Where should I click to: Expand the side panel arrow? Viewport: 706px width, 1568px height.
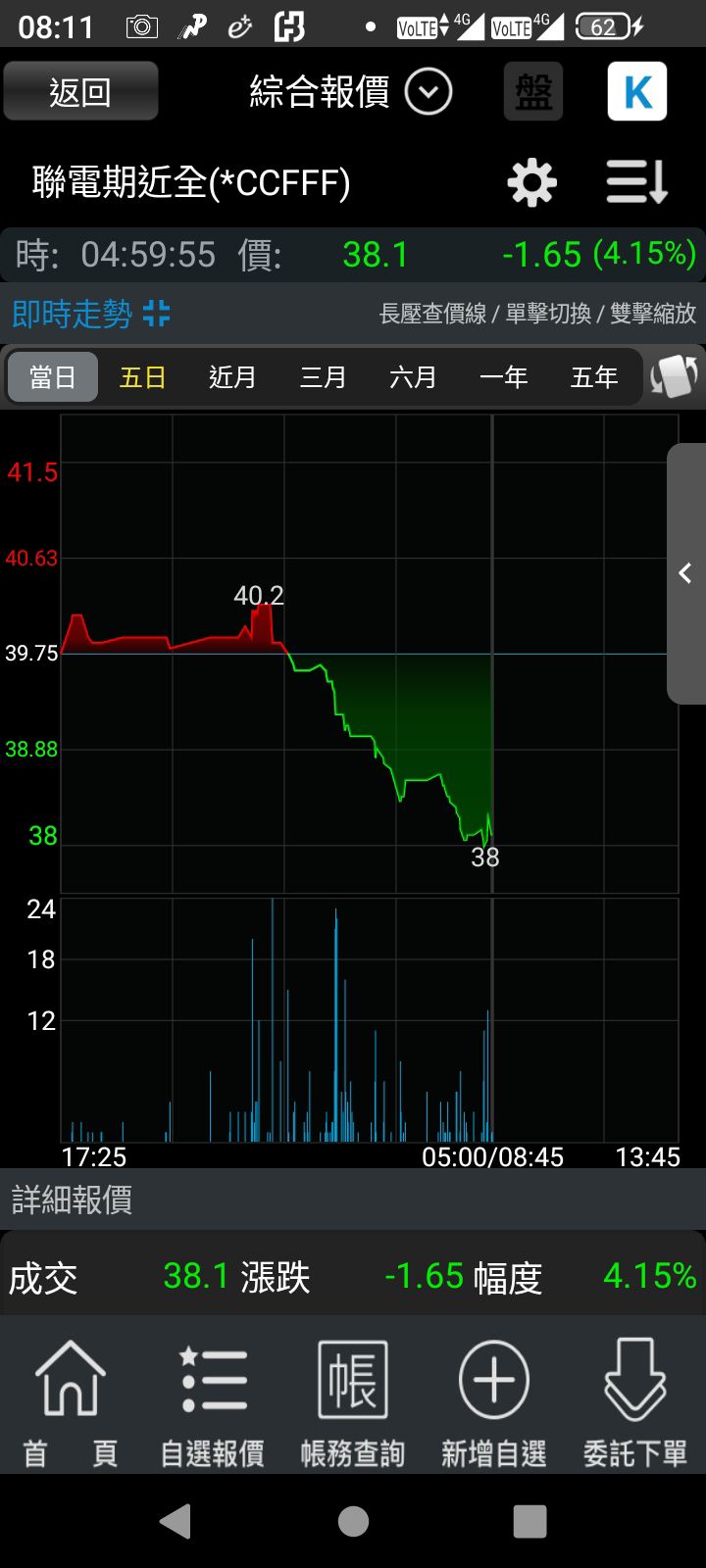pyautogui.click(x=686, y=573)
